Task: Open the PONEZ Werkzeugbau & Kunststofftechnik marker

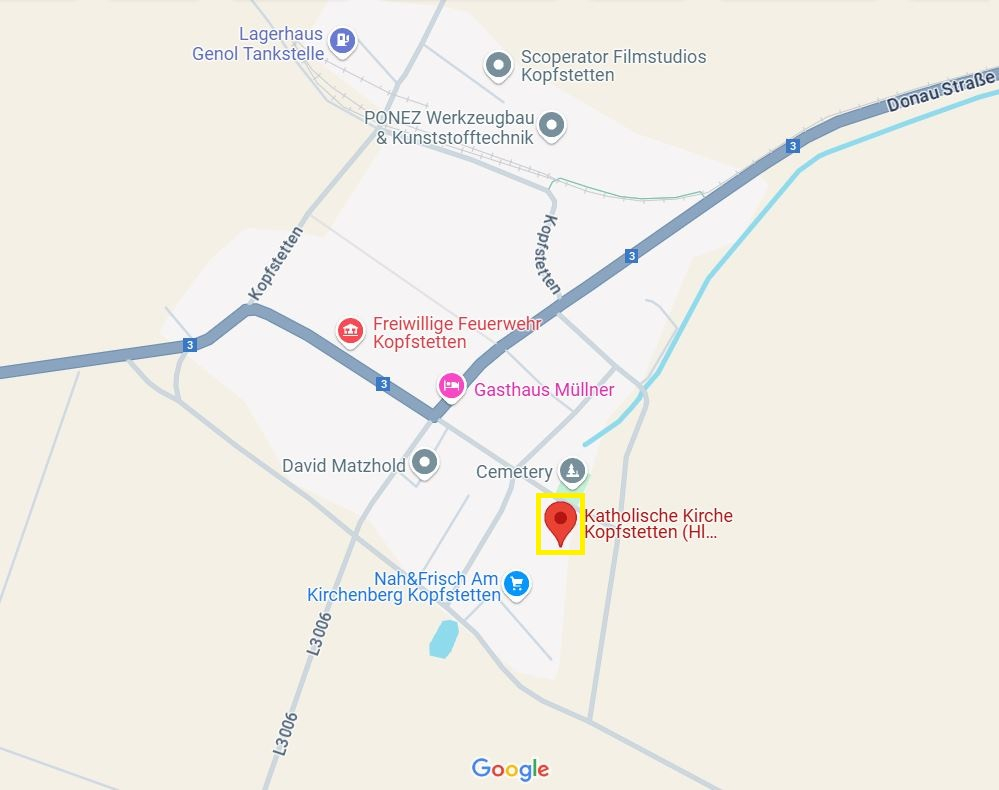Action: 551,126
